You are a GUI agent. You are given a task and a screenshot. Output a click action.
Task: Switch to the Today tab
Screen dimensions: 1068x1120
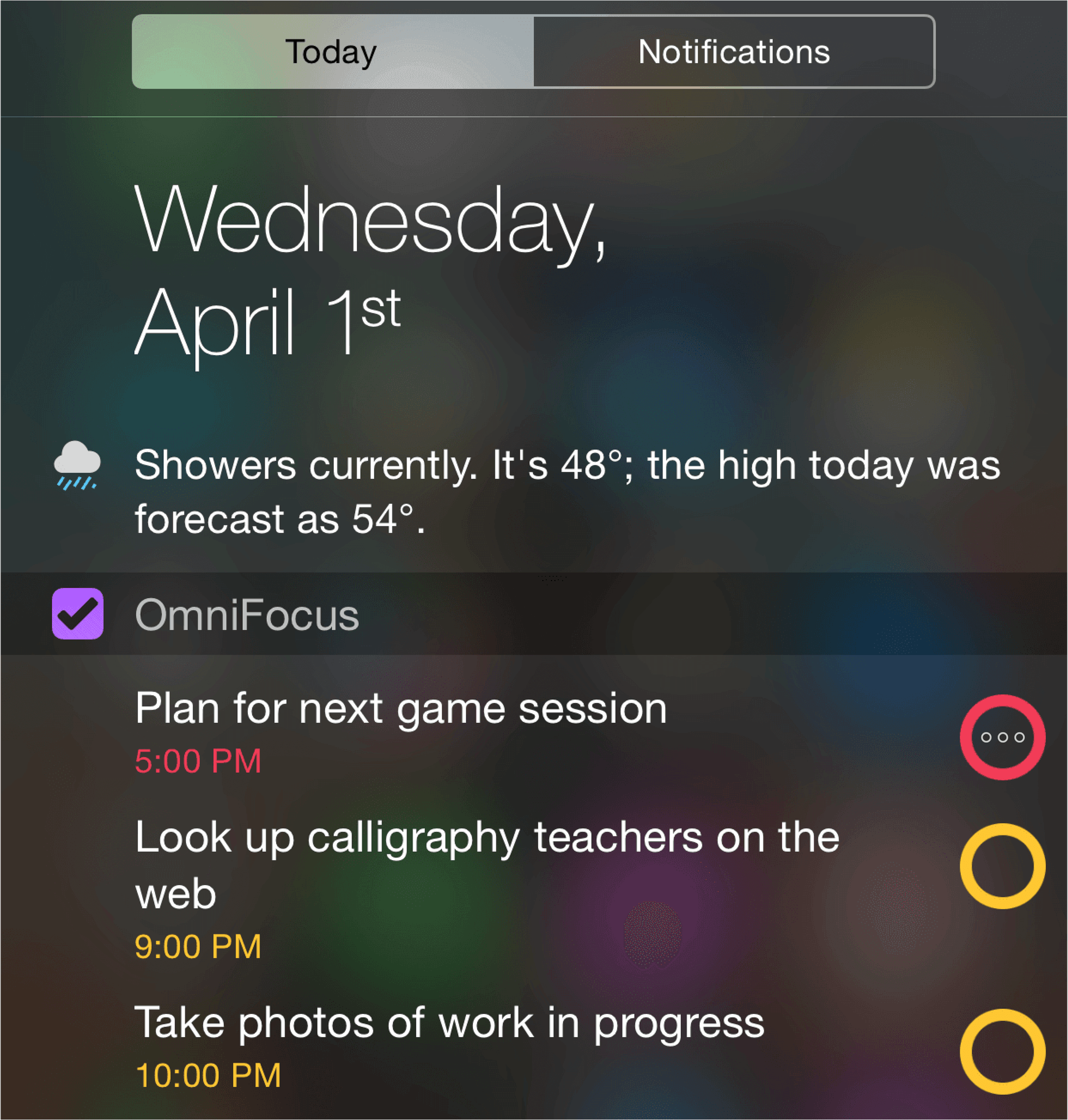pos(332,52)
